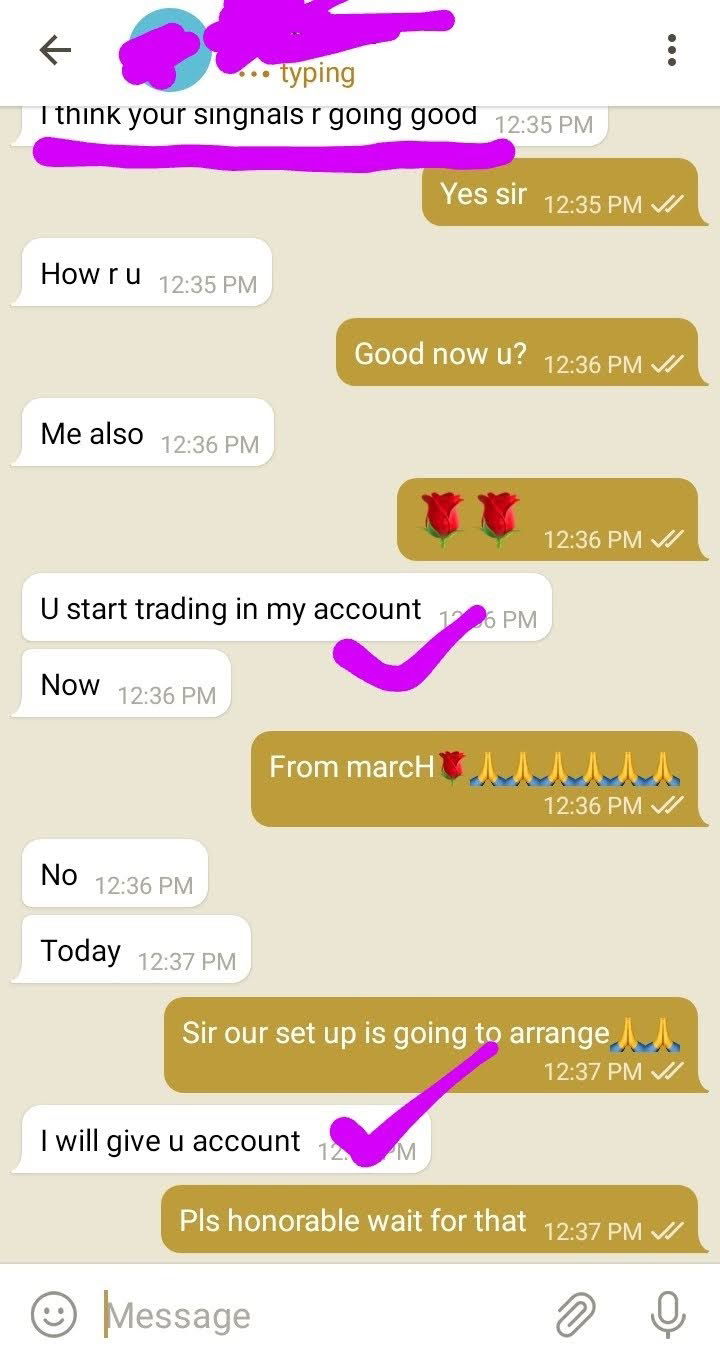Focus the Message text field

click(x=320, y=1315)
